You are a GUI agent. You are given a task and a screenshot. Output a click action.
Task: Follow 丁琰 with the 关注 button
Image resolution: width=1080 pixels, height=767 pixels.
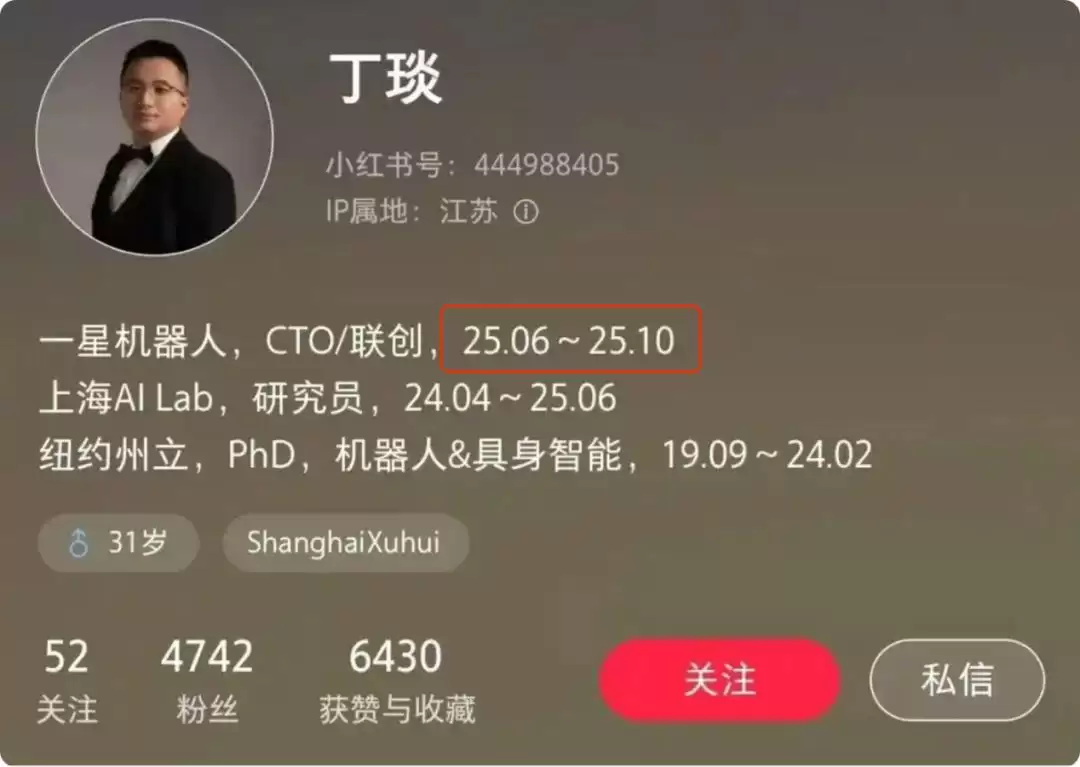pyautogui.click(x=719, y=680)
